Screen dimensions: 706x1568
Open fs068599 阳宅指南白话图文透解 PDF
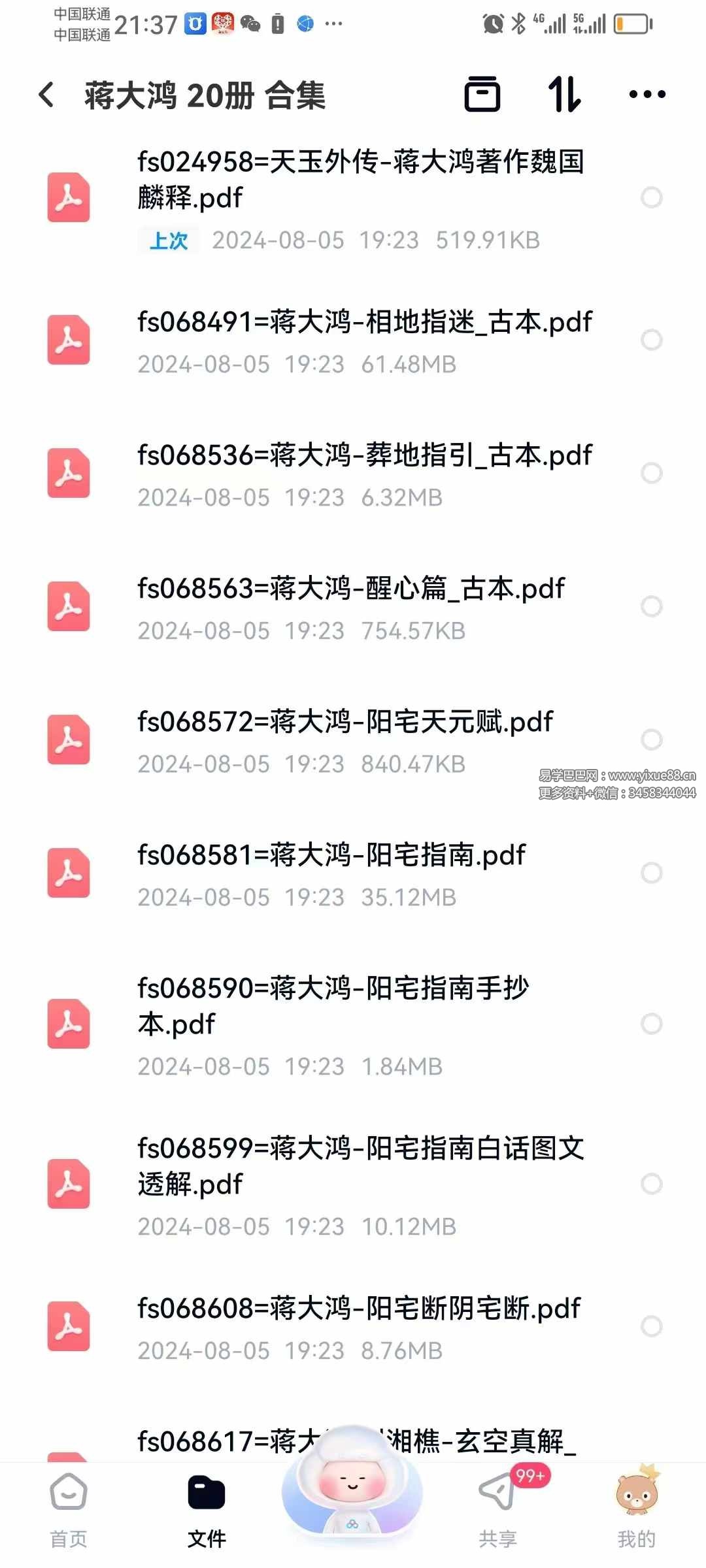click(x=360, y=1166)
